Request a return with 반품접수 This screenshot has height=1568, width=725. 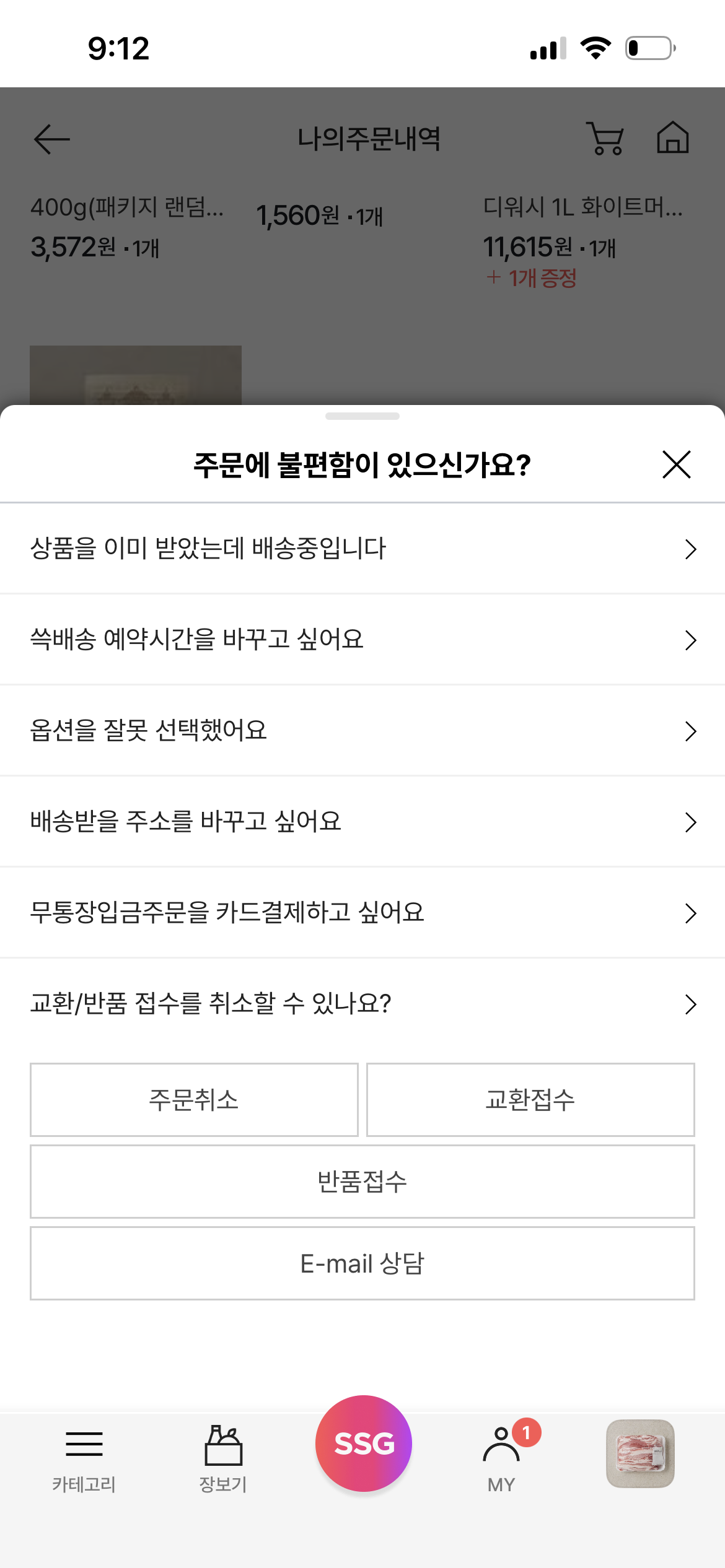362,1182
